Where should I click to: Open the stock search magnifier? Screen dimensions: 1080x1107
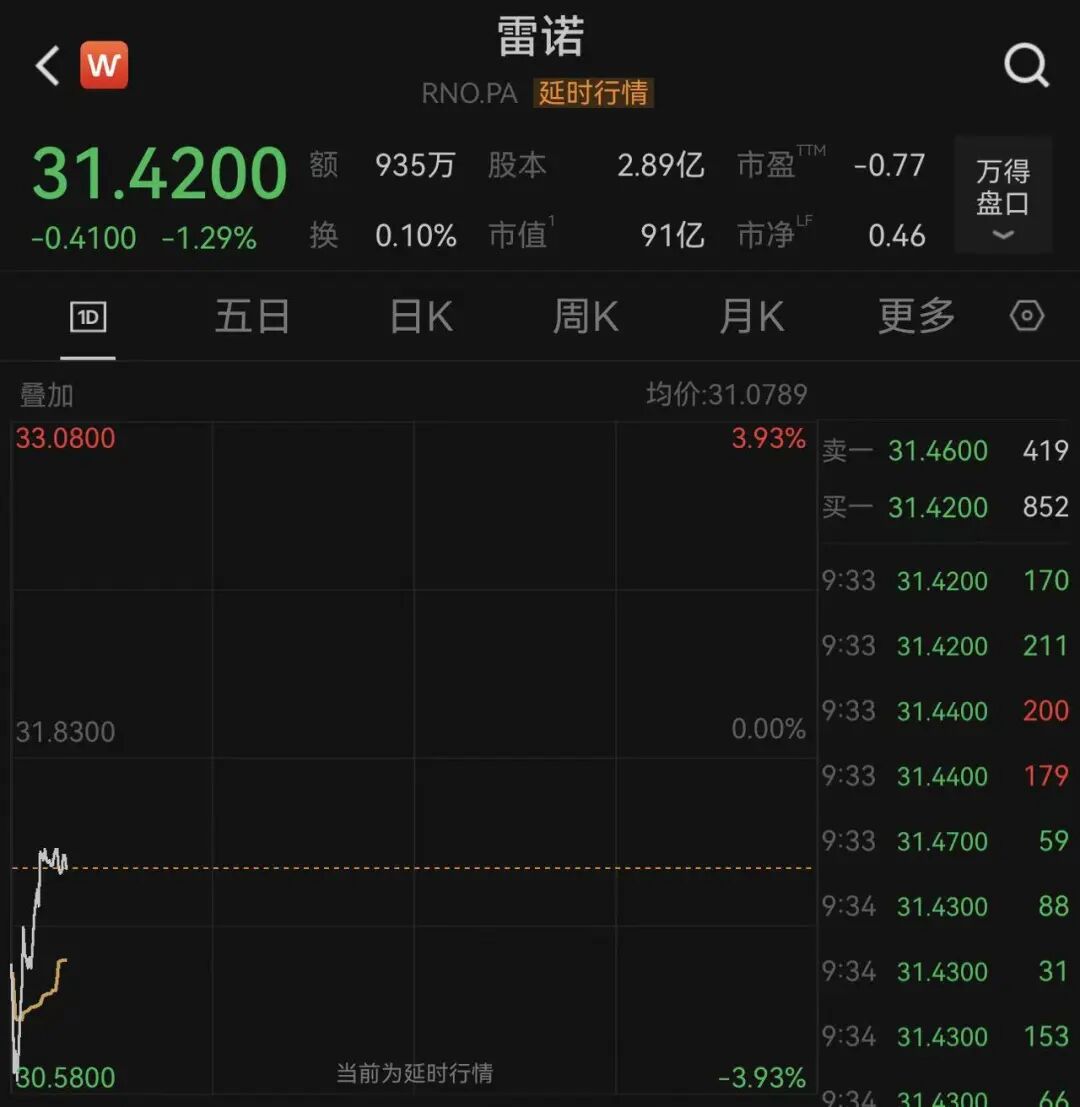click(1026, 64)
